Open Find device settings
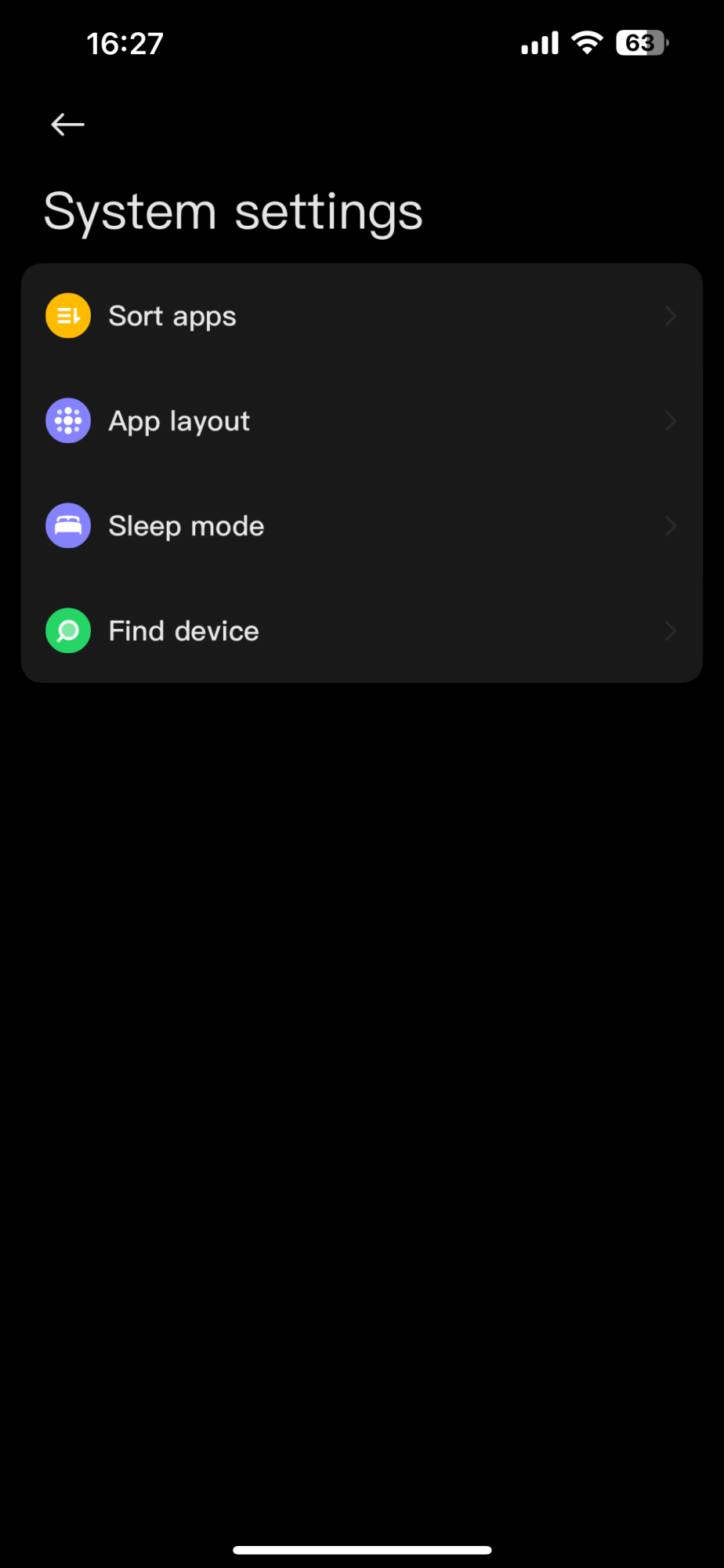The image size is (724, 1568). coord(360,631)
